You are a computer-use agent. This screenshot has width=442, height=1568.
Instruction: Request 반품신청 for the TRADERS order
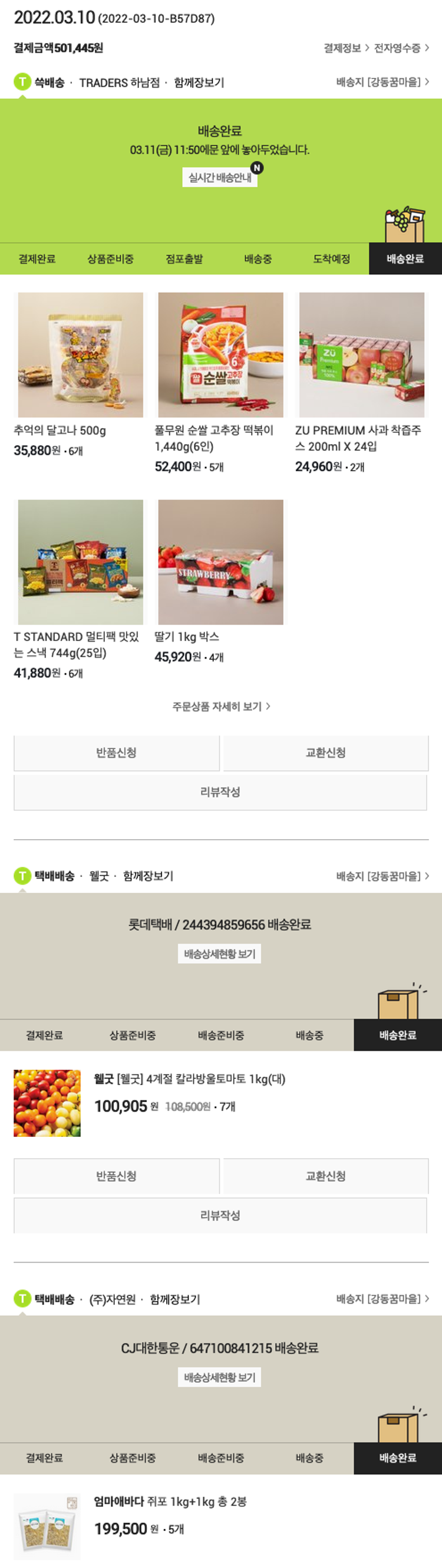point(116,753)
